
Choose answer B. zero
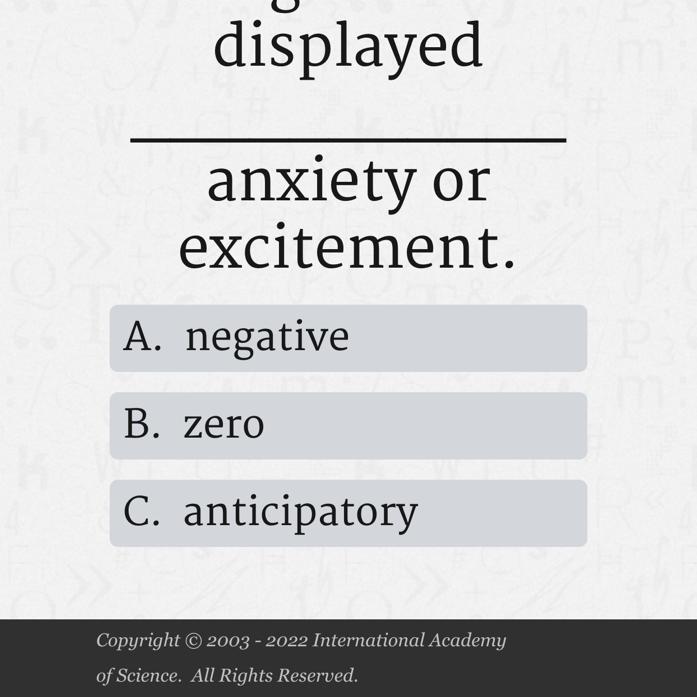348,426
